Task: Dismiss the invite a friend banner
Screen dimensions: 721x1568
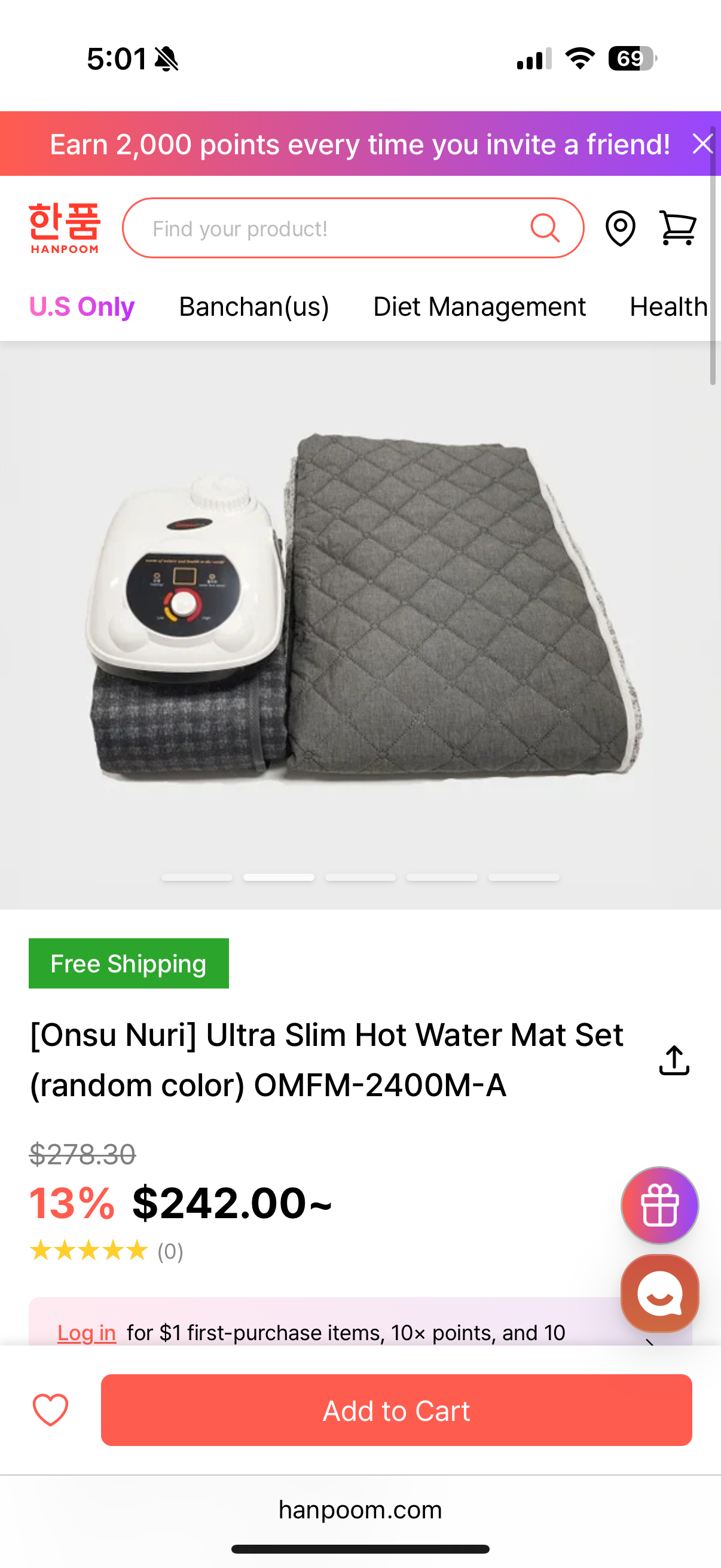Action: click(x=701, y=144)
